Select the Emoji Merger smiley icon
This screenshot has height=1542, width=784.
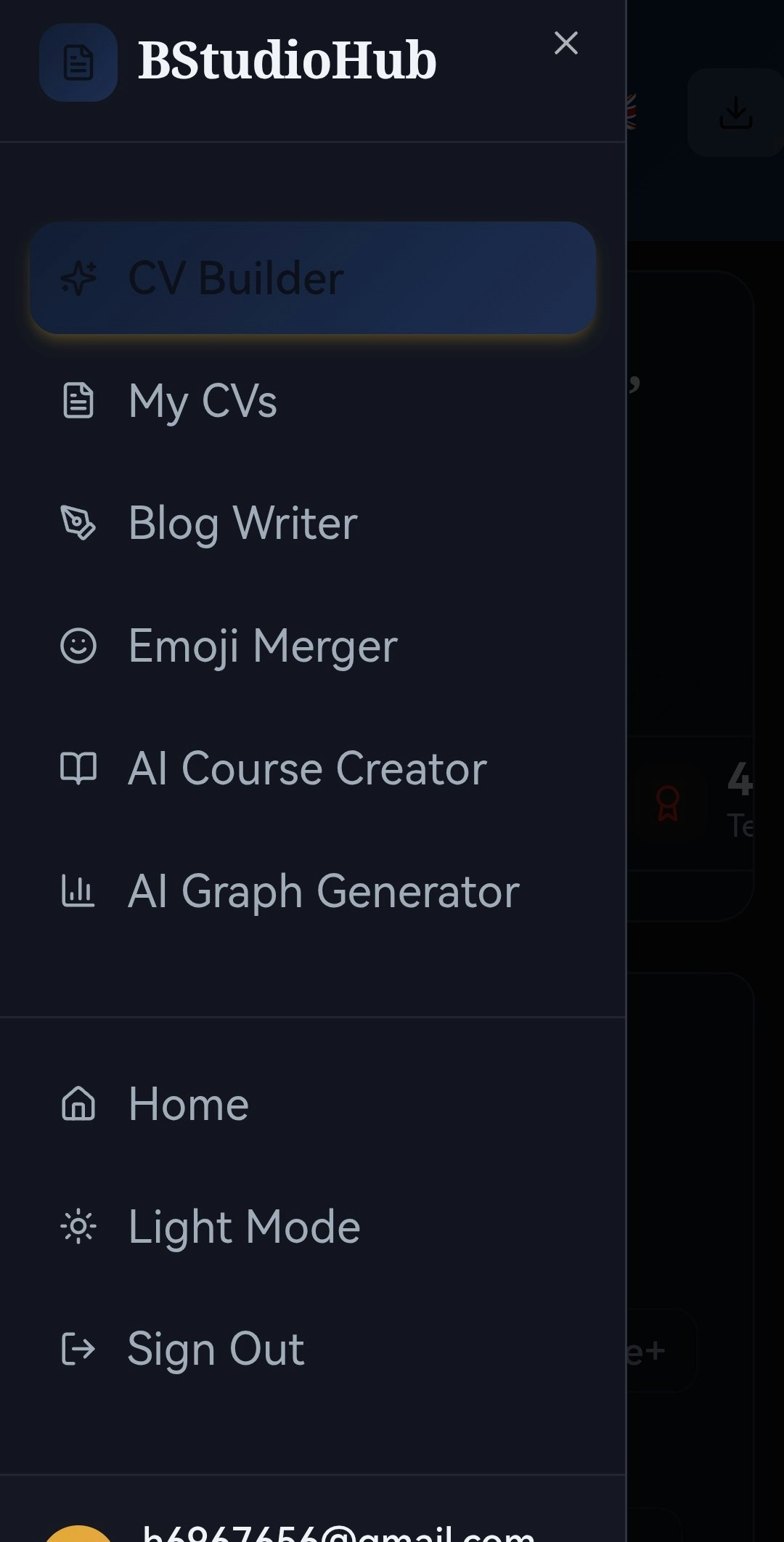point(79,648)
